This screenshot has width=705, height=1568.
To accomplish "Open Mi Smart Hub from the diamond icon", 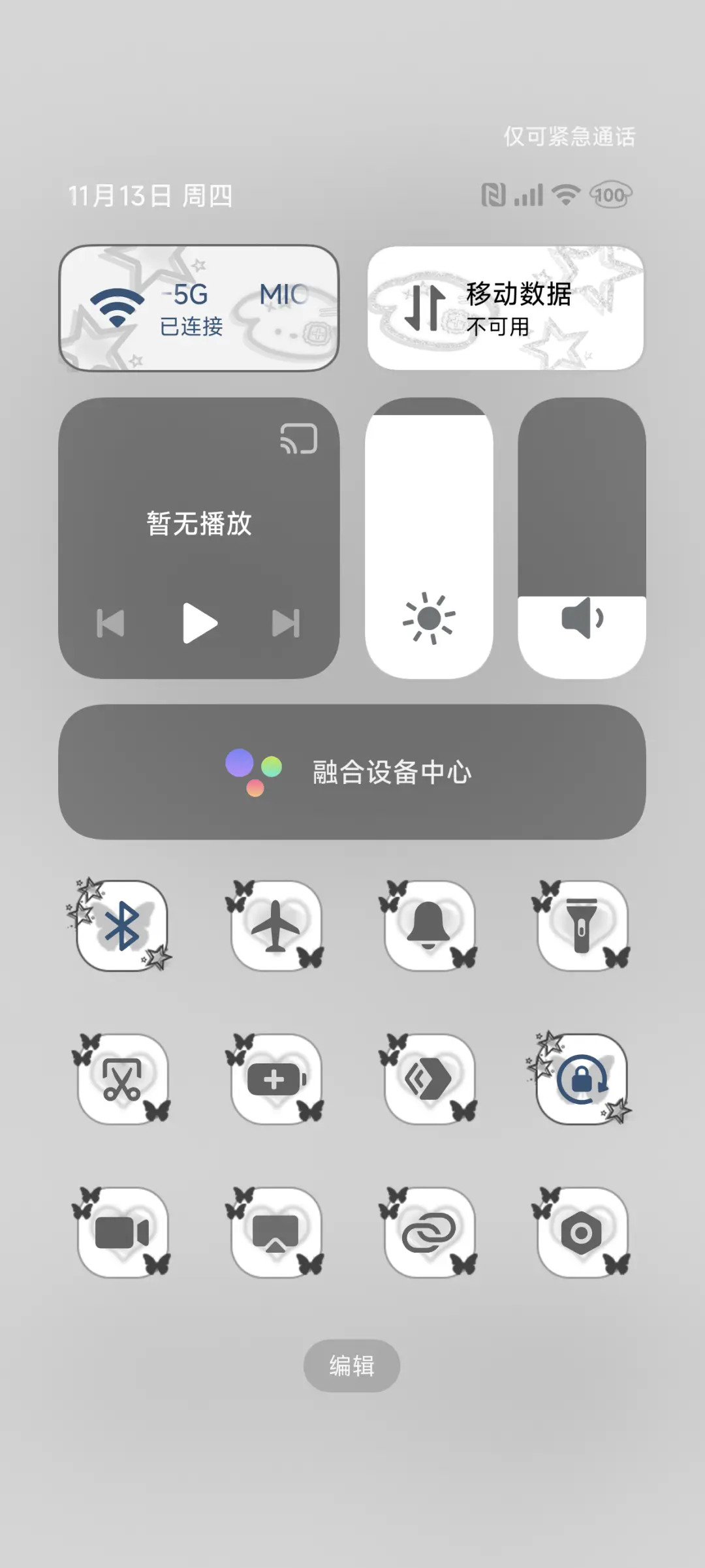I will (x=430, y=1080).
